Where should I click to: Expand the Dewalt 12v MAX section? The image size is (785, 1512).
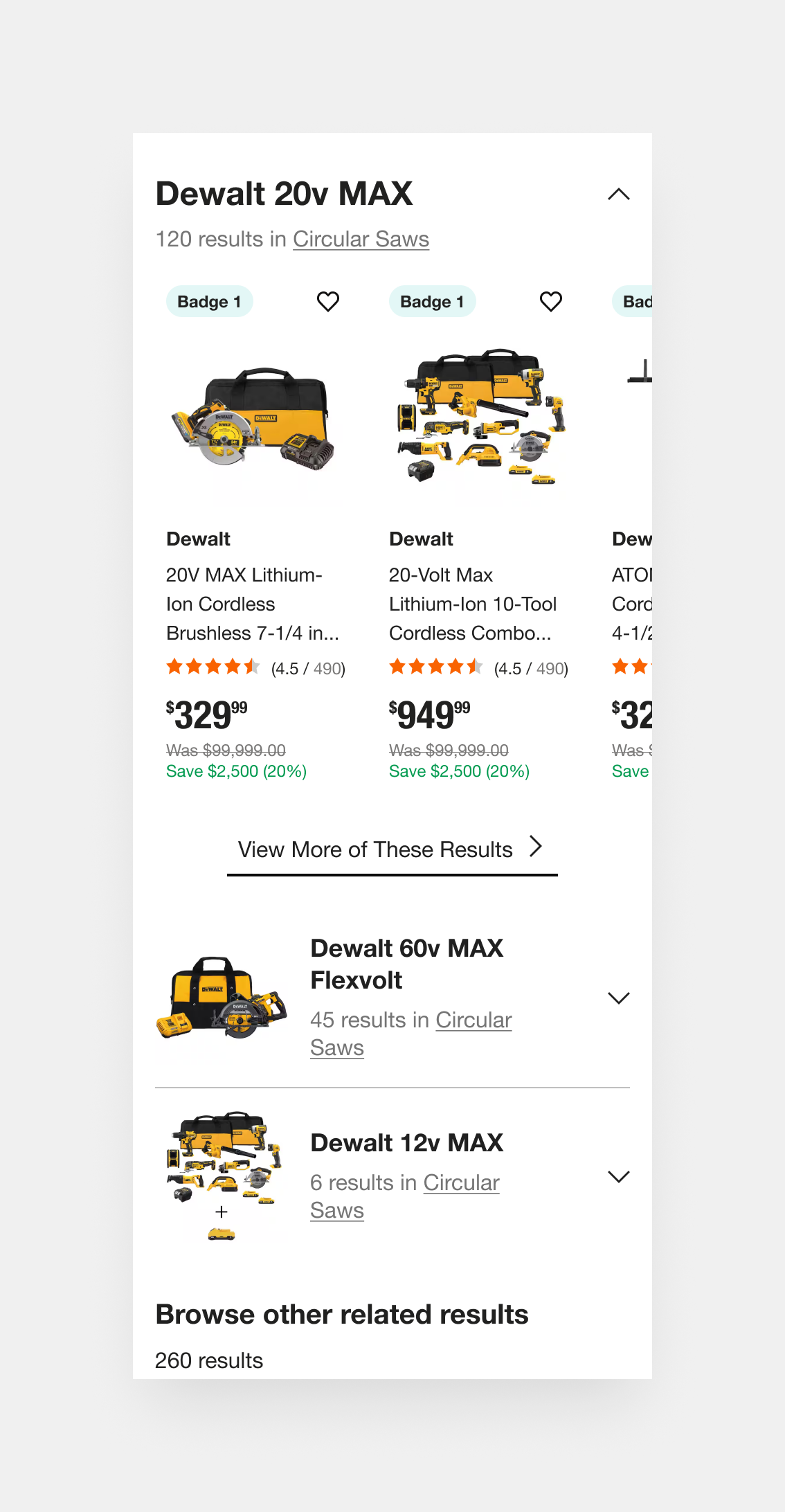(x=618, y=1176)
